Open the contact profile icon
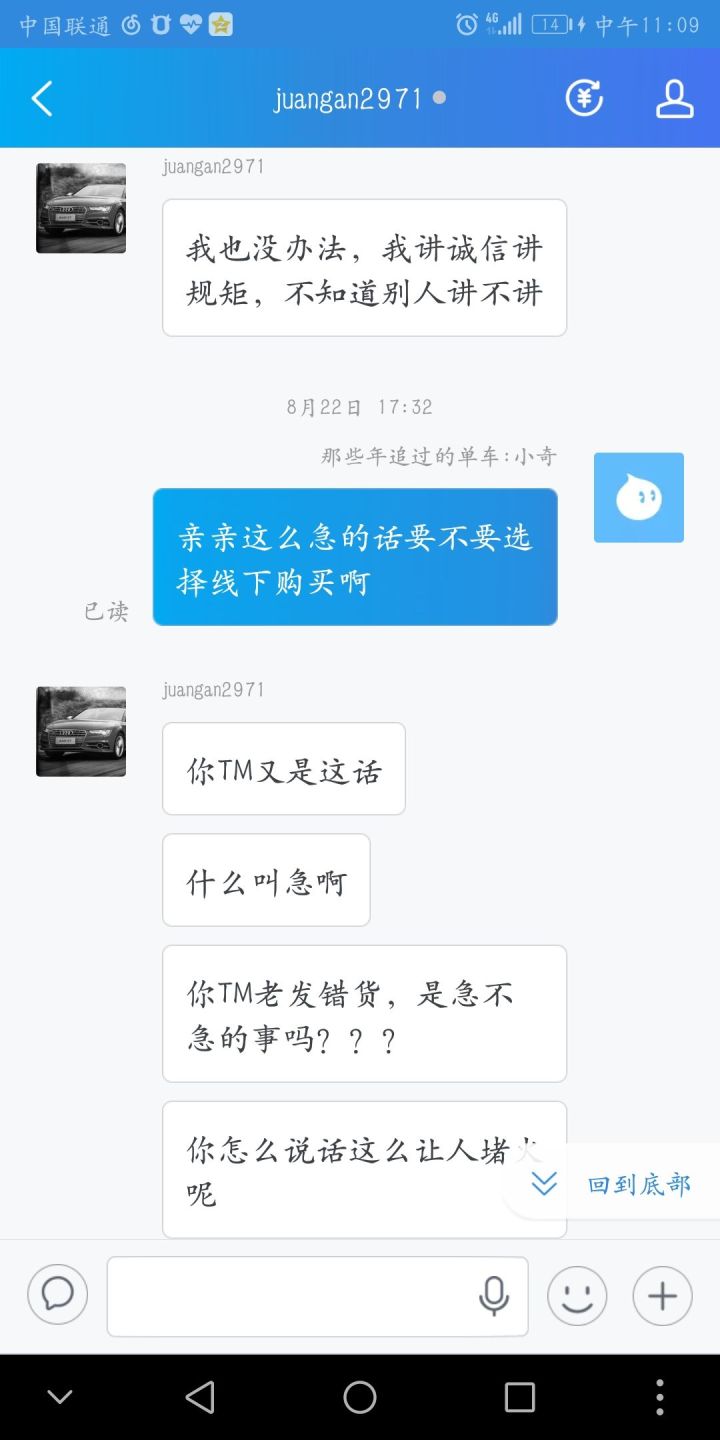 [674, 99]
